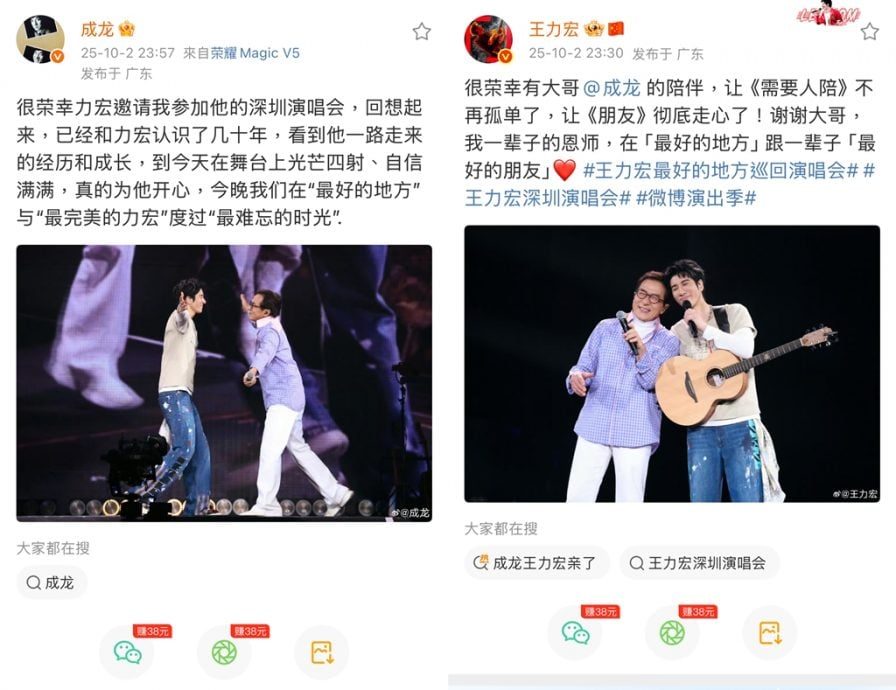Share 王力宏's post to WeChat
The width and height of the screenshot is (896, 690).
575,632
